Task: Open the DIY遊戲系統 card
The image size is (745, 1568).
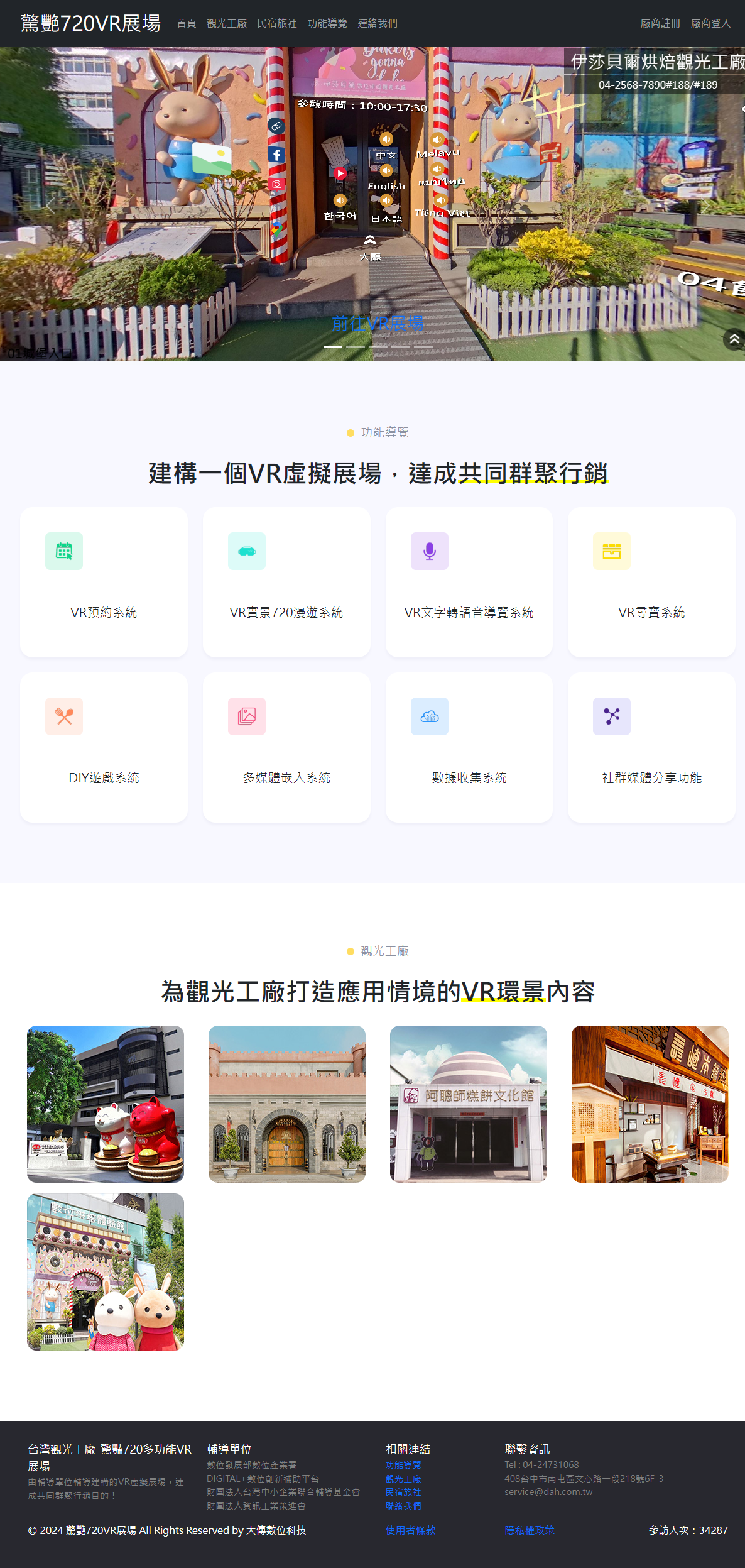Action: point(104,748)
